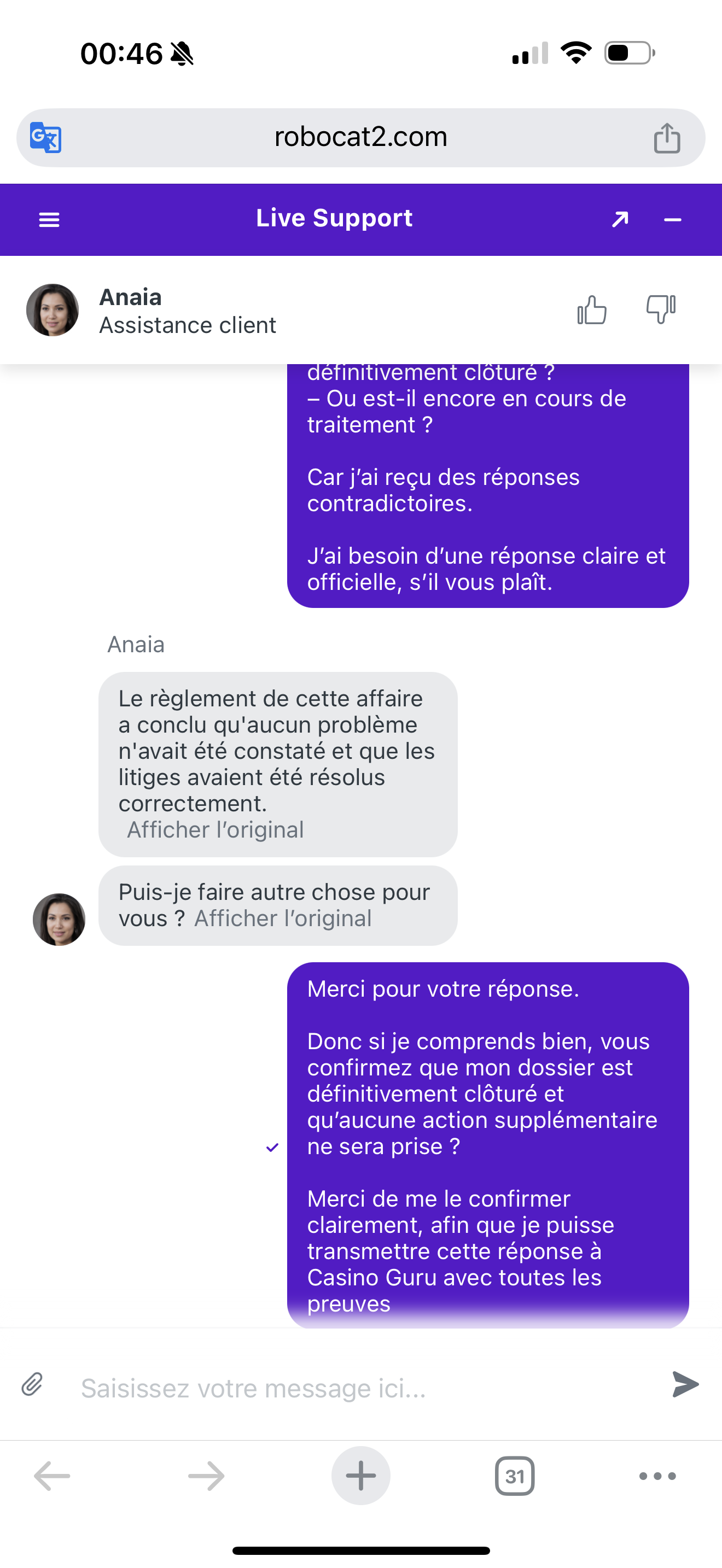Minimize the Live Support chat
722x1568 pixels.
point(672,220)
